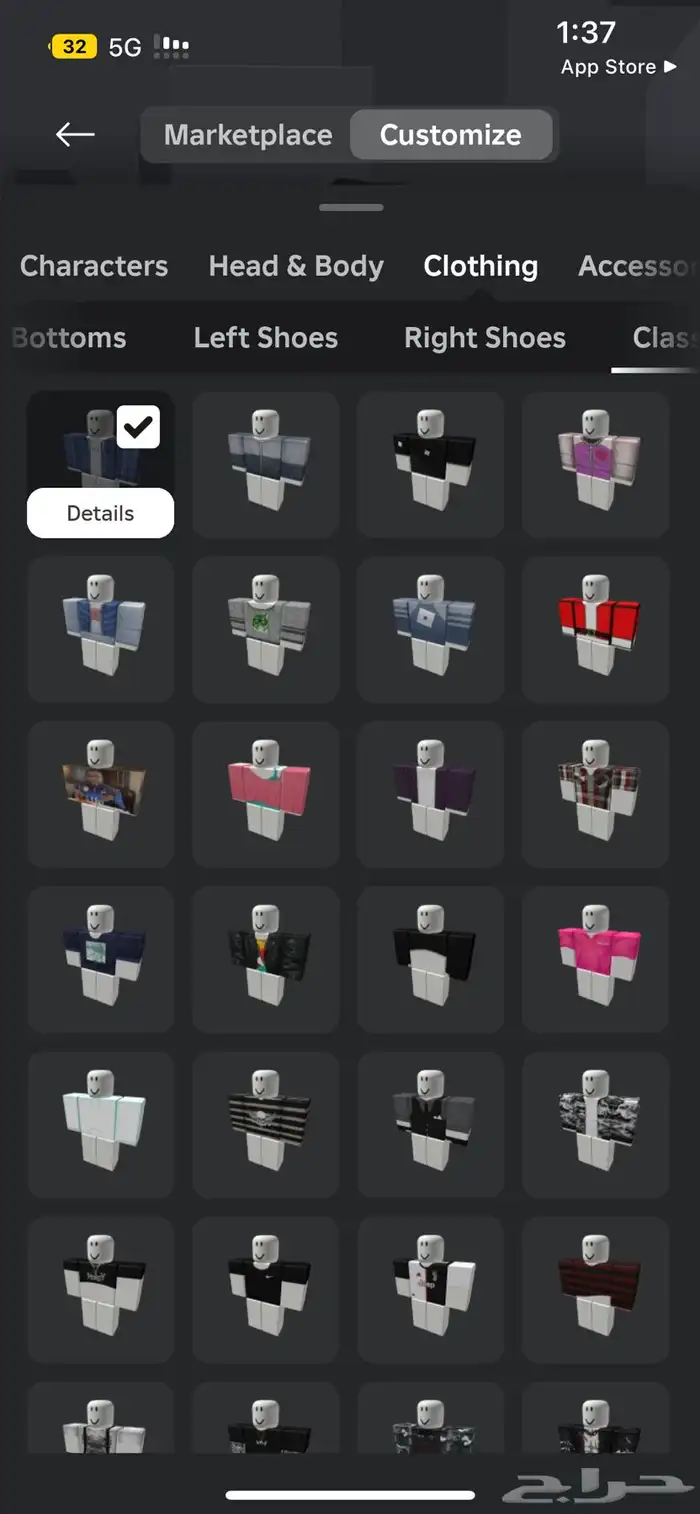This screenshot has height=1514, width=700.
Task: Equip the shirt with green graphic
Action: pyautogui.click(x=266, y=629)
